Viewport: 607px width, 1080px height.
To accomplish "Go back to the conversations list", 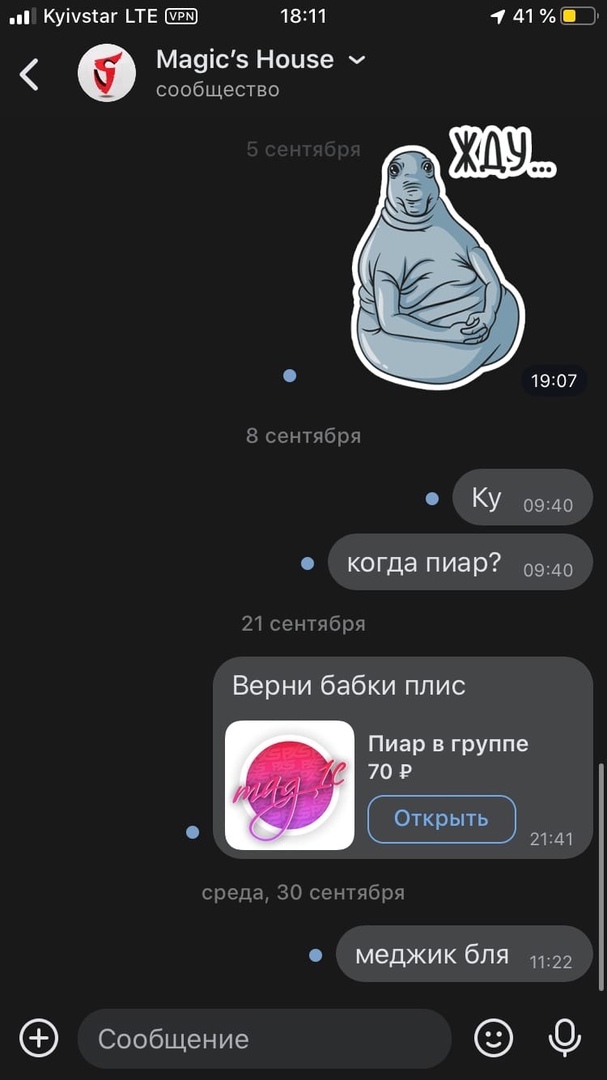I will coord(30,74).
